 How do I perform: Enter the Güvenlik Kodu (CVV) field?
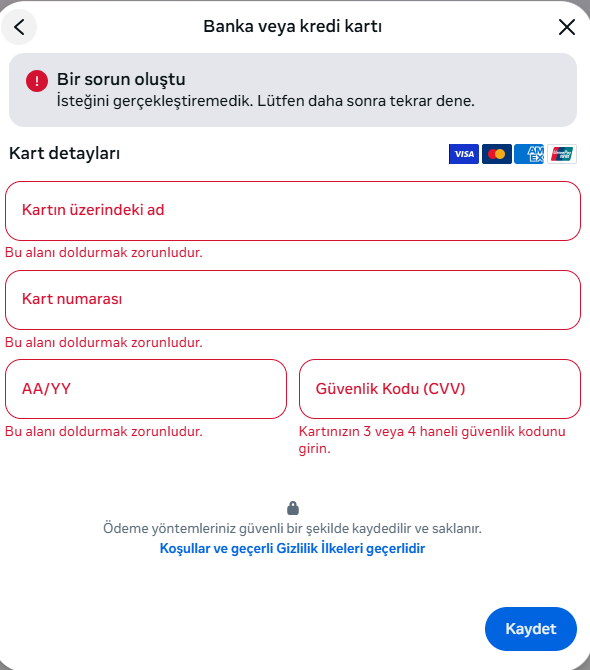[x=440, y=389]
